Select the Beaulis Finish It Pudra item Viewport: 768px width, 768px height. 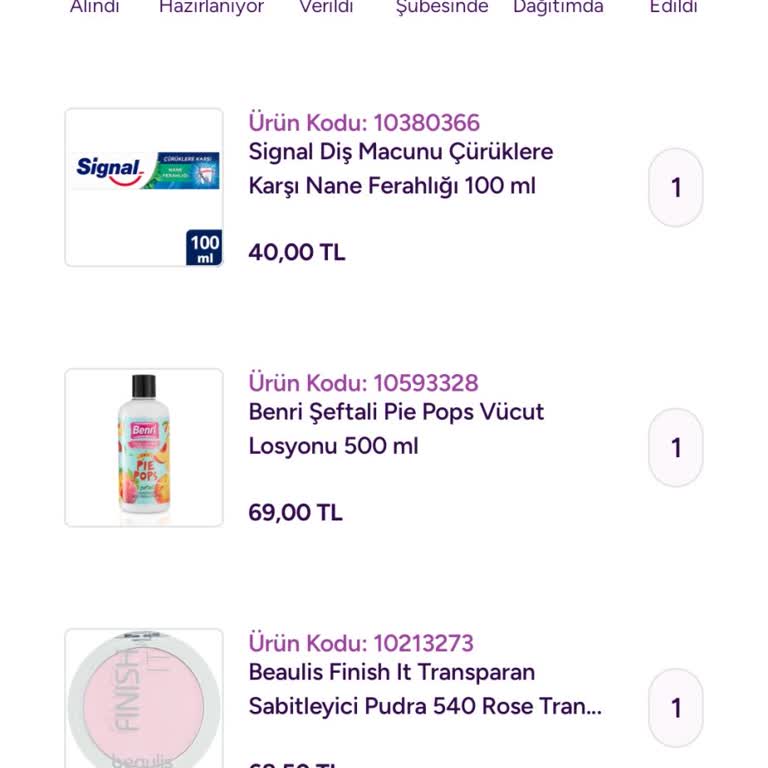pos(425,689)
